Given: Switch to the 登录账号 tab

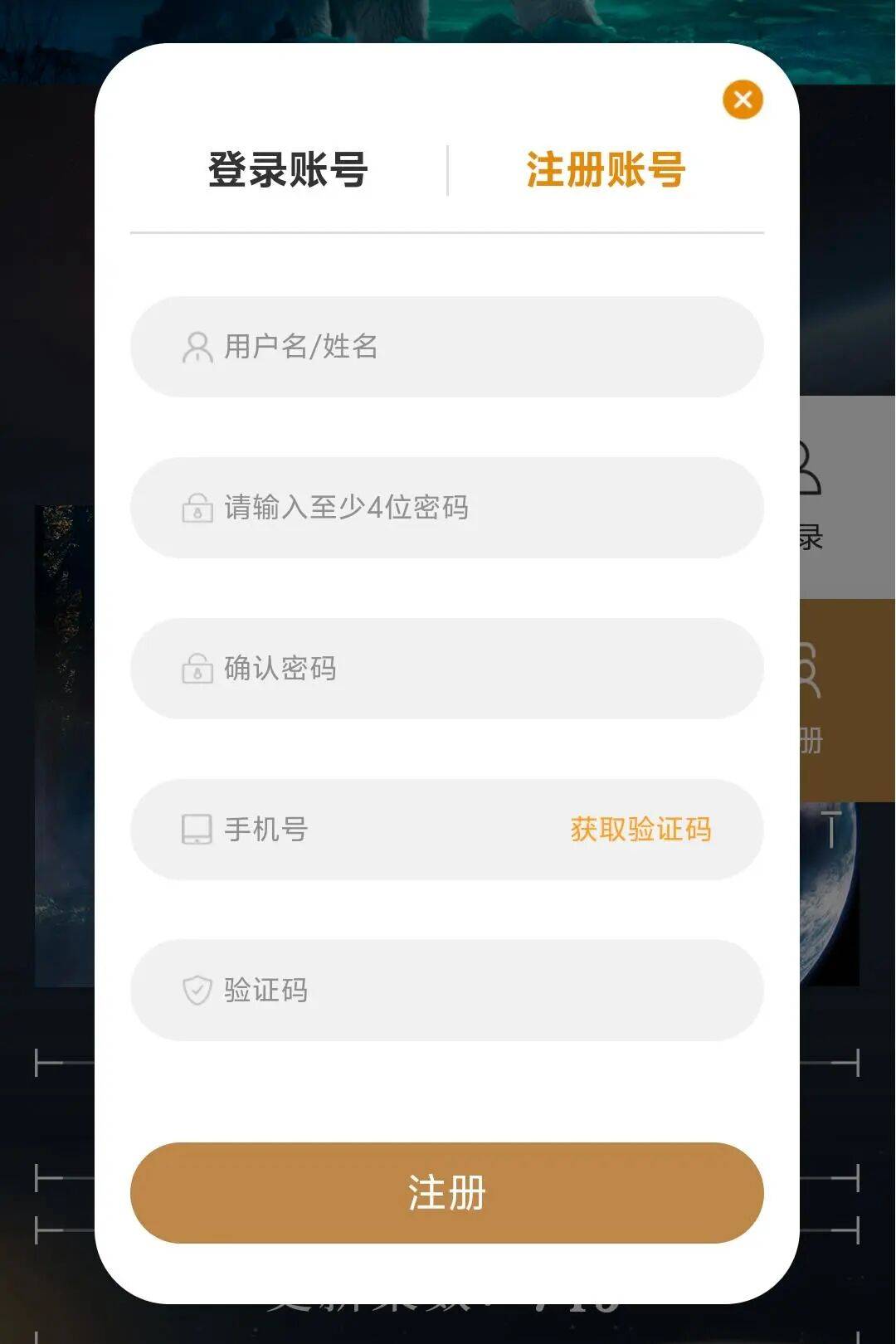Looking at the screenshot, I should (x=288, y=170).
